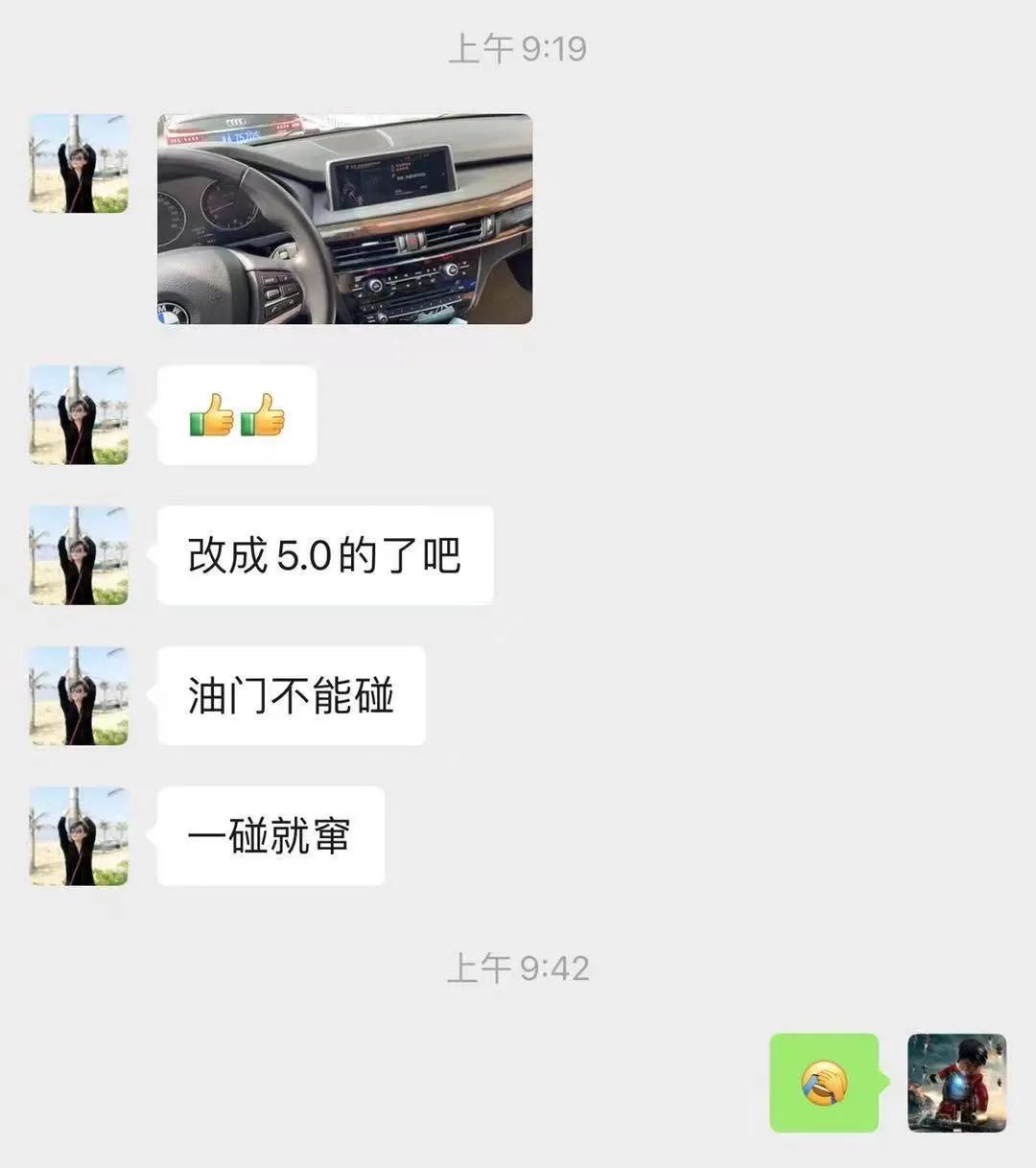Tap the bubble containing 一碰就窜

point(270,836)
